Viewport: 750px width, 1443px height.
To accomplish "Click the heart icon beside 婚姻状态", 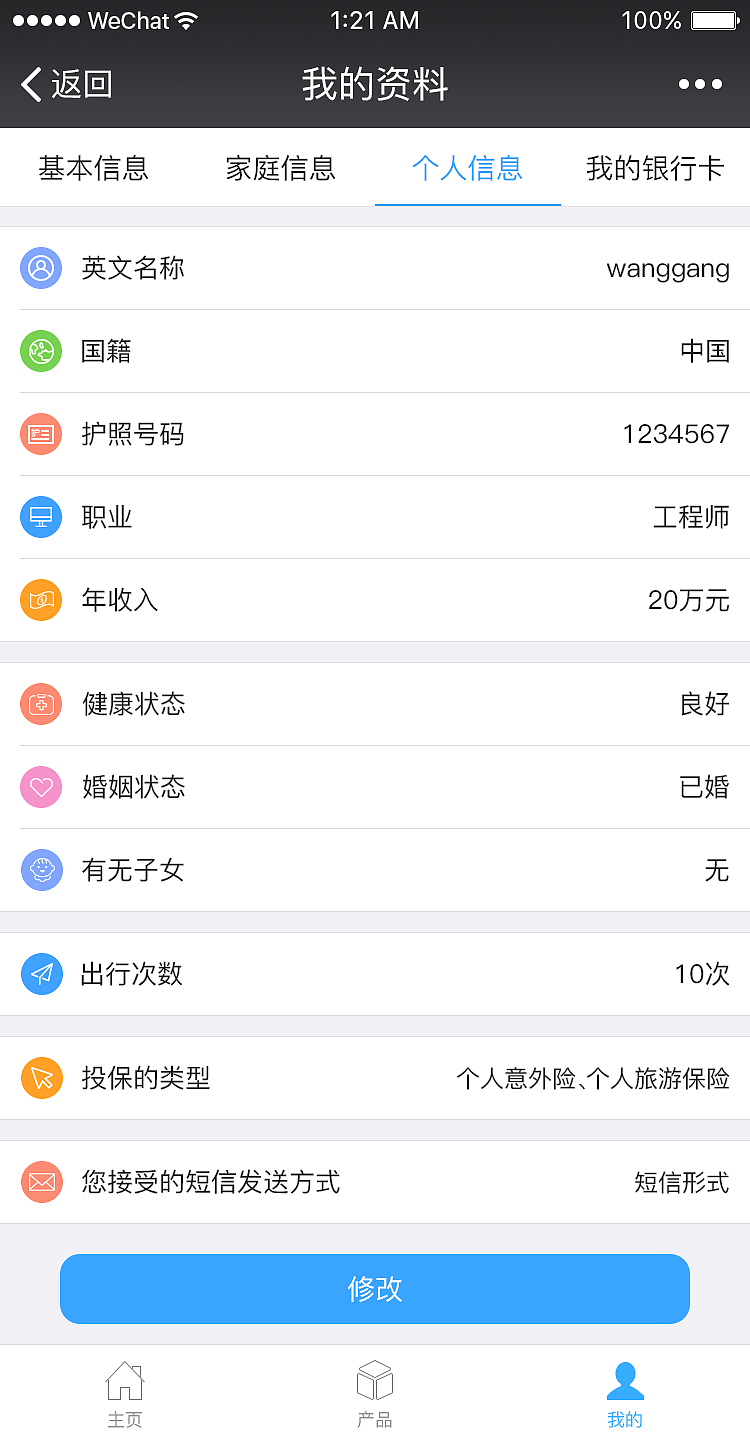I will click(41, 787).
